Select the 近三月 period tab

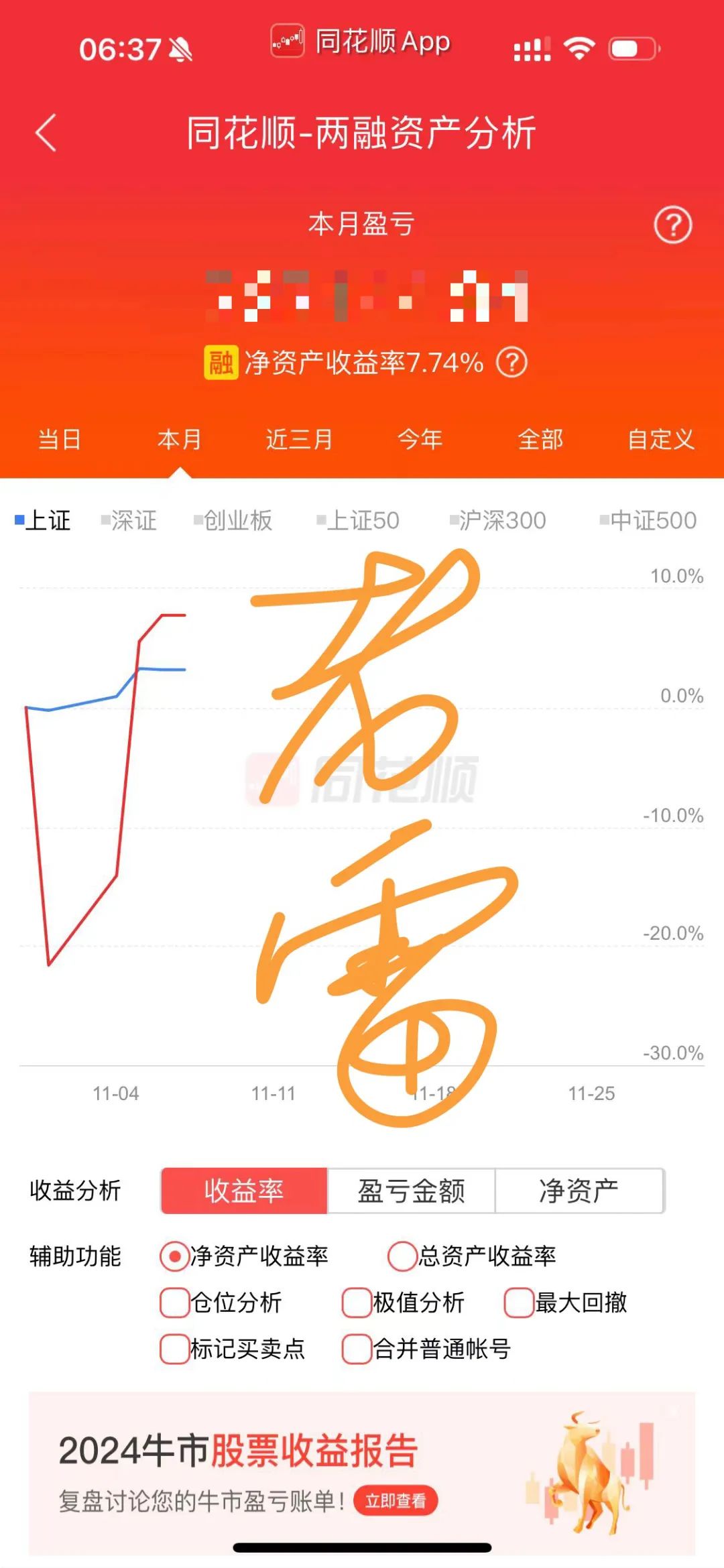pos(299,440)
